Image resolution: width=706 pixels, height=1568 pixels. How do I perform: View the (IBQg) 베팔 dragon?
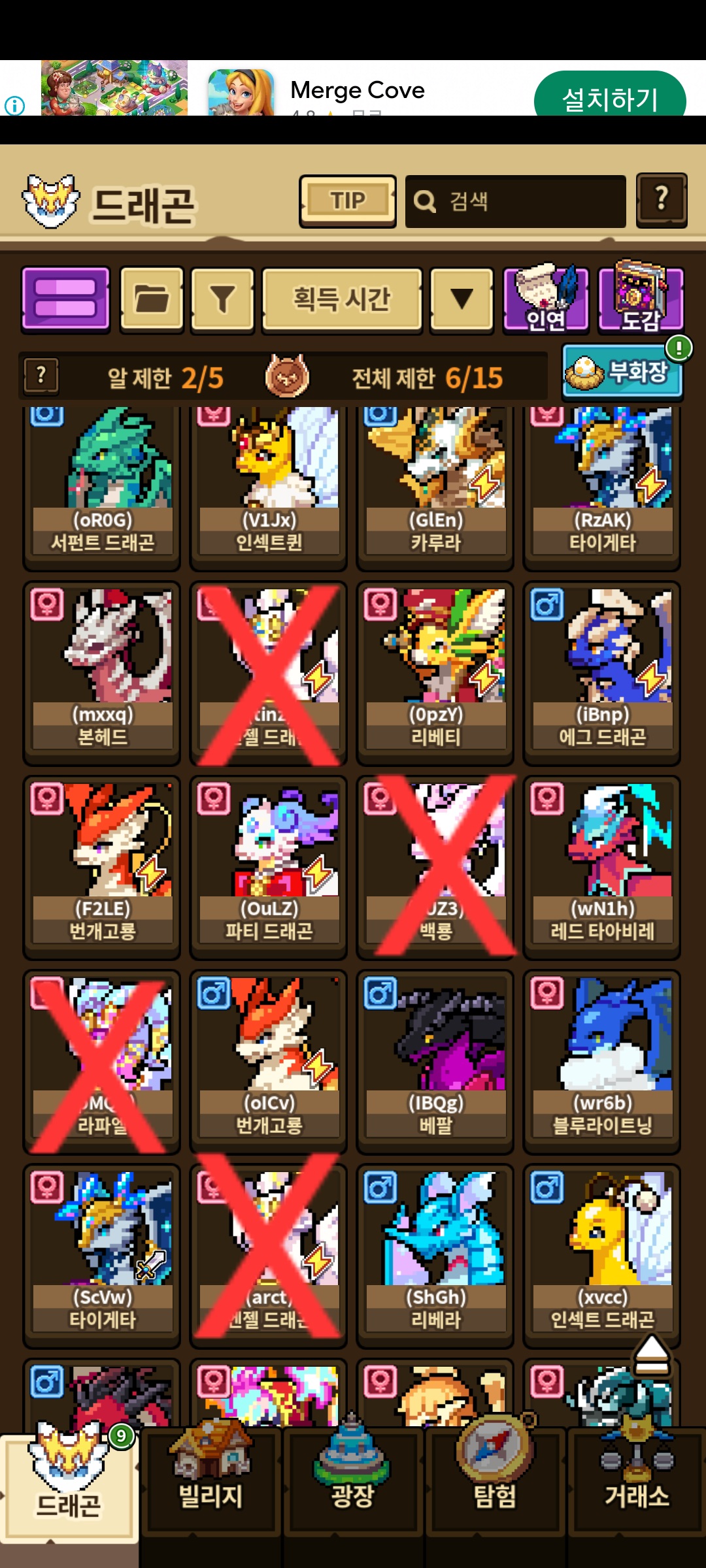[x=435, y=1060]
